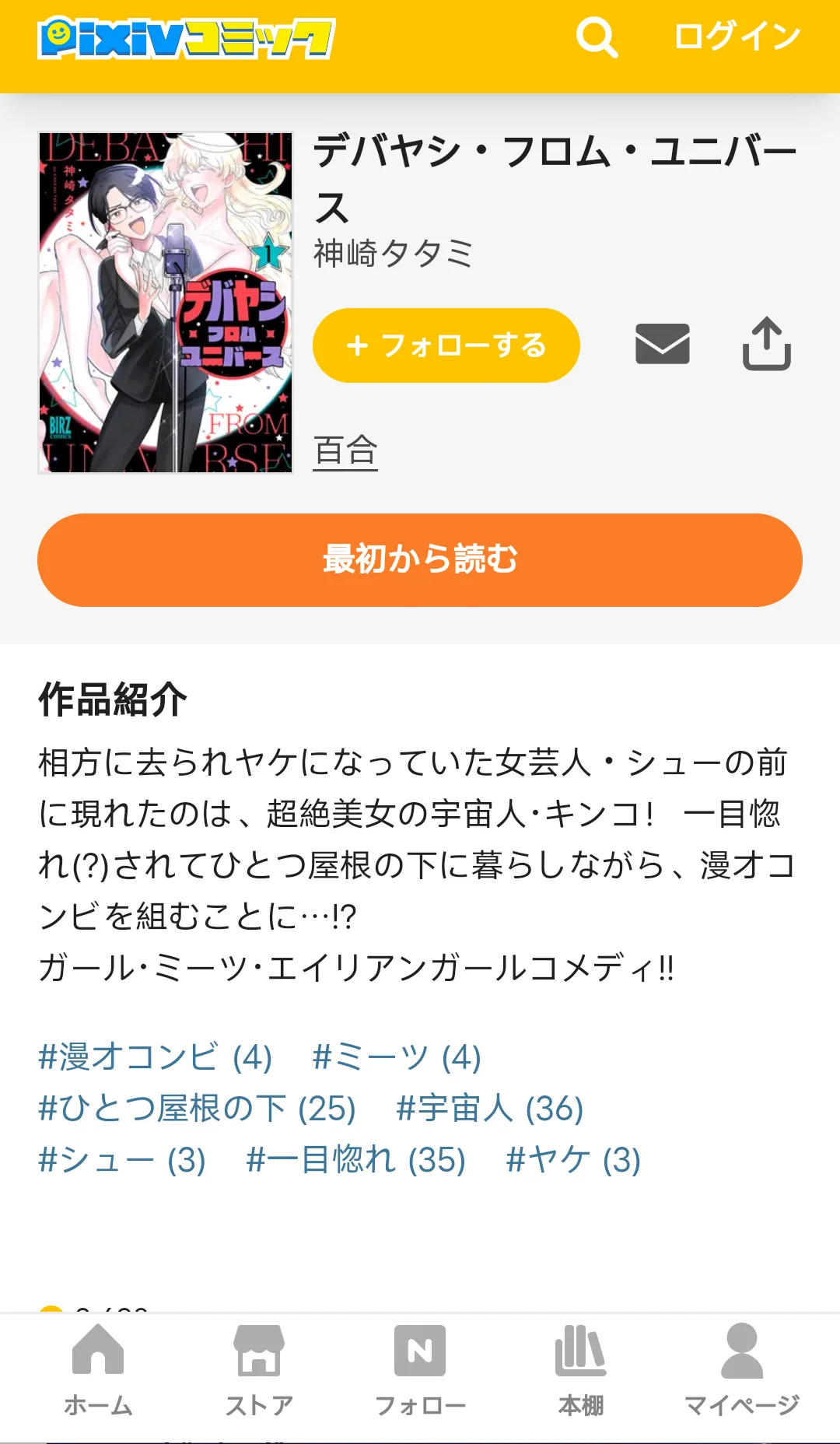Switch to the 本棚 tab
This screenshot has width=840, height=1444.
click(x=581, y=1369)
